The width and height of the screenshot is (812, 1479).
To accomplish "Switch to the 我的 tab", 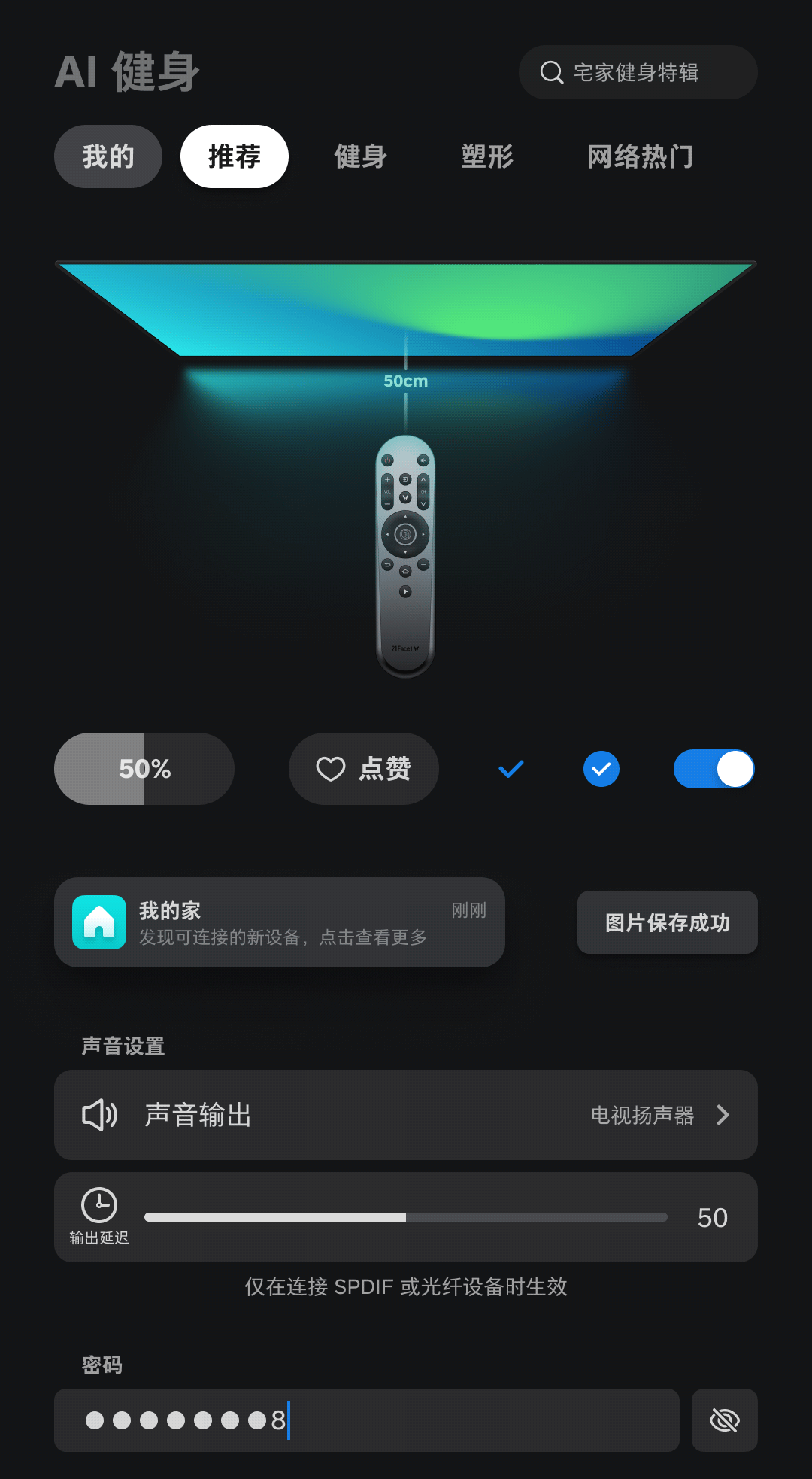I will 108,156.
